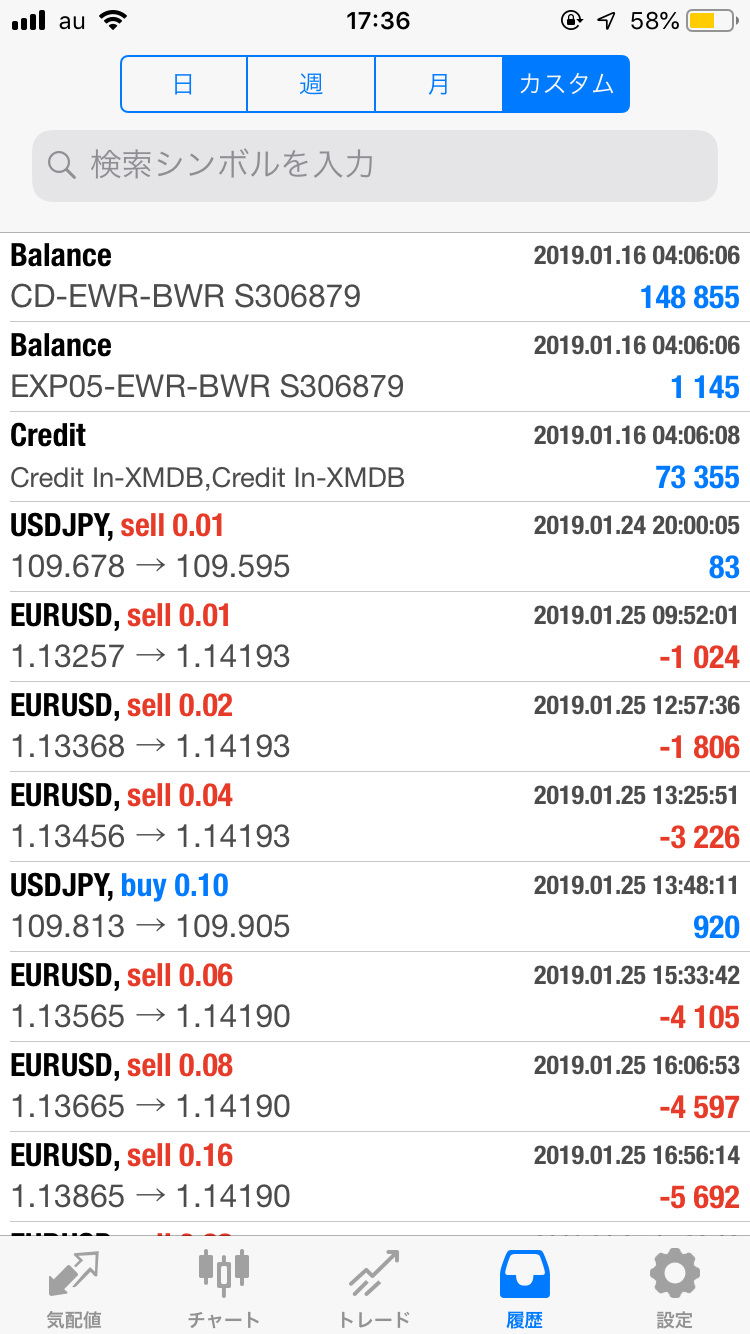Open the USDJPY buy 0.10 trade details
750x1334 pixels.
point(375,907)
